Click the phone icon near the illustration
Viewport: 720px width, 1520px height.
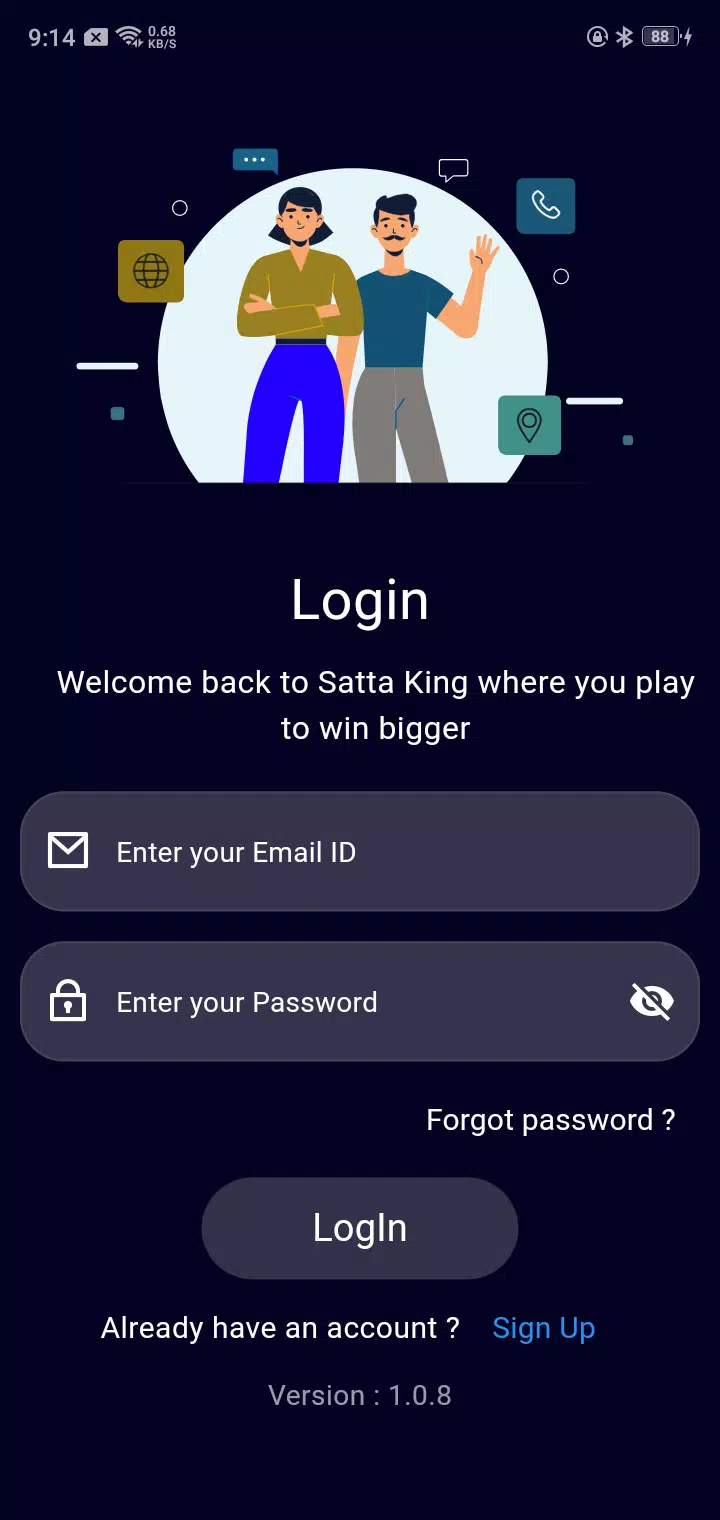pos(545,205)
